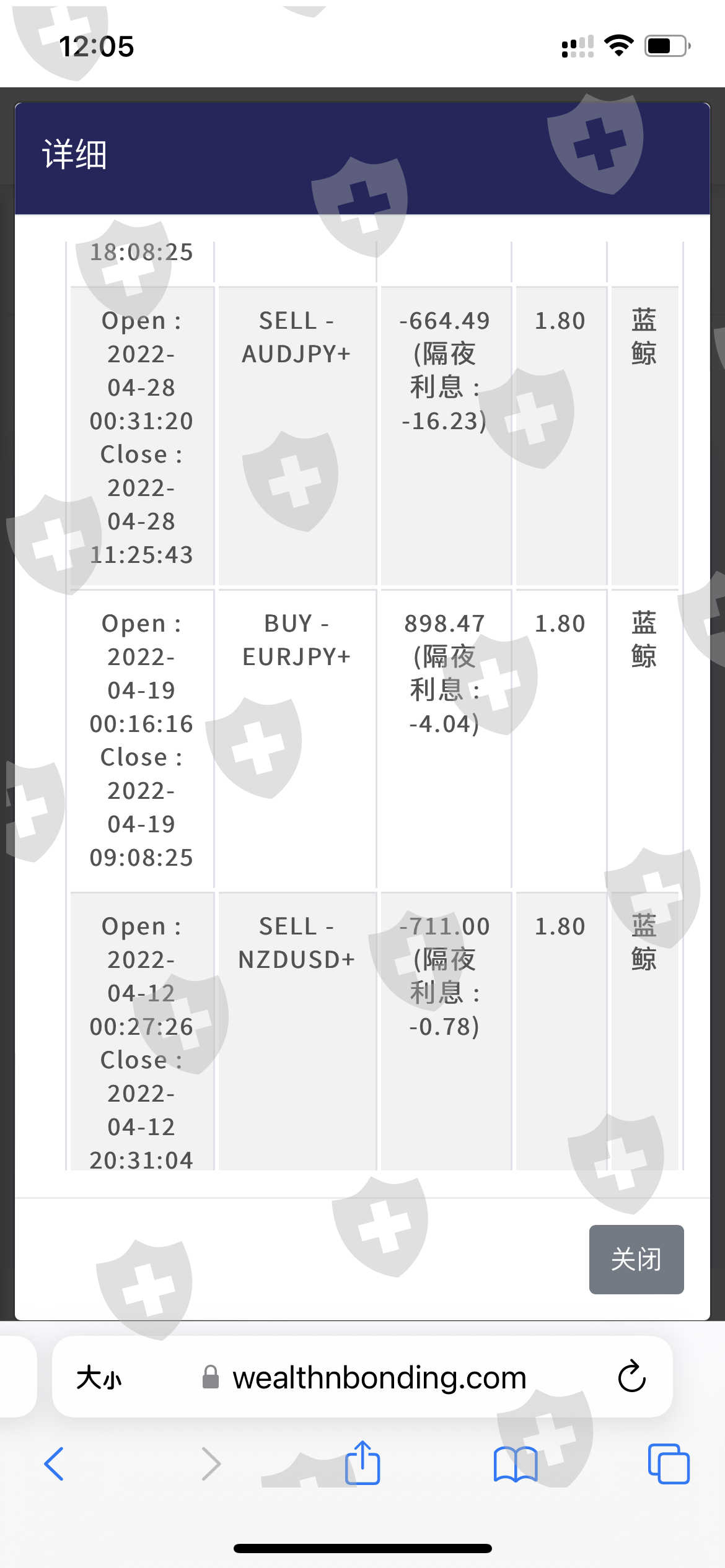This screenshot has height=1568, width=725.
Task: Go back to the previous page
Action: point(54,1464)
